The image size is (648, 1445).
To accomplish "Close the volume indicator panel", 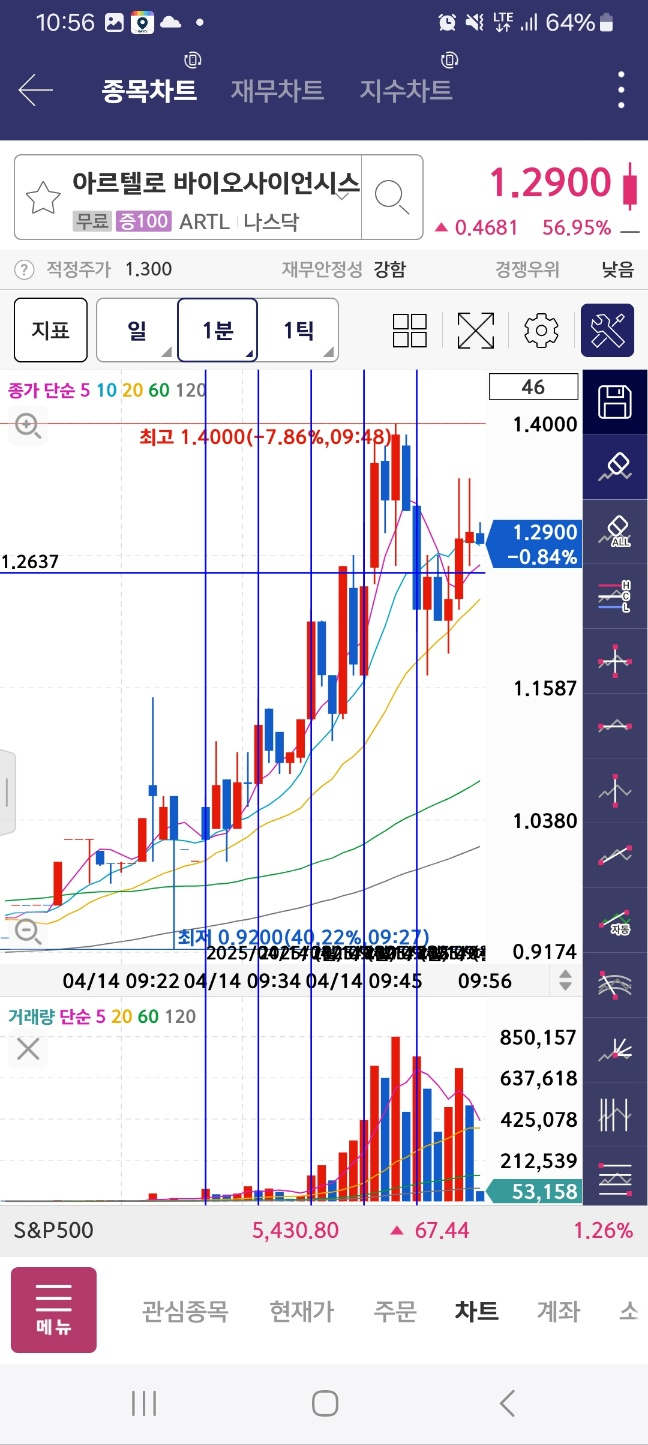I will (28, 1049).
